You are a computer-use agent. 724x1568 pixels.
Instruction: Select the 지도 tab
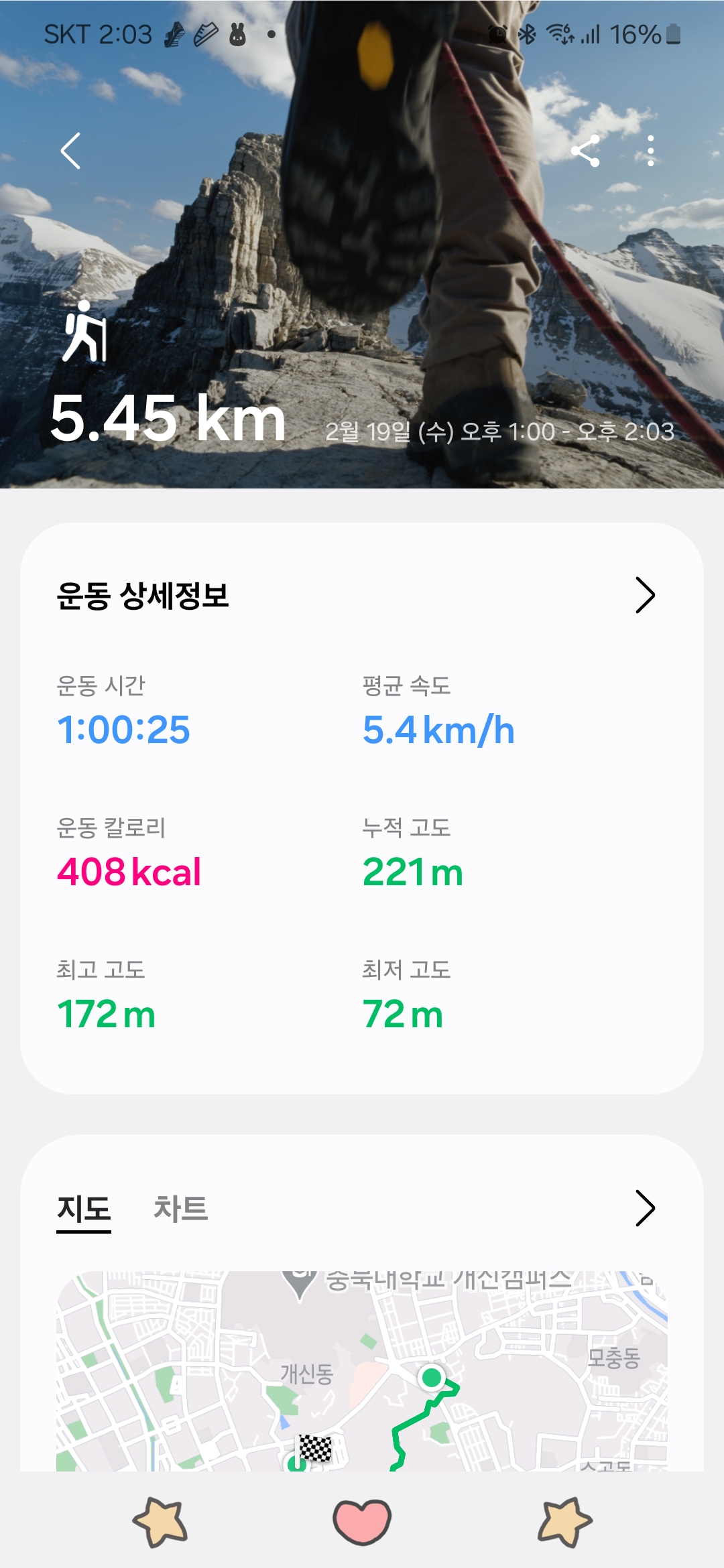tap(84, 1209)
